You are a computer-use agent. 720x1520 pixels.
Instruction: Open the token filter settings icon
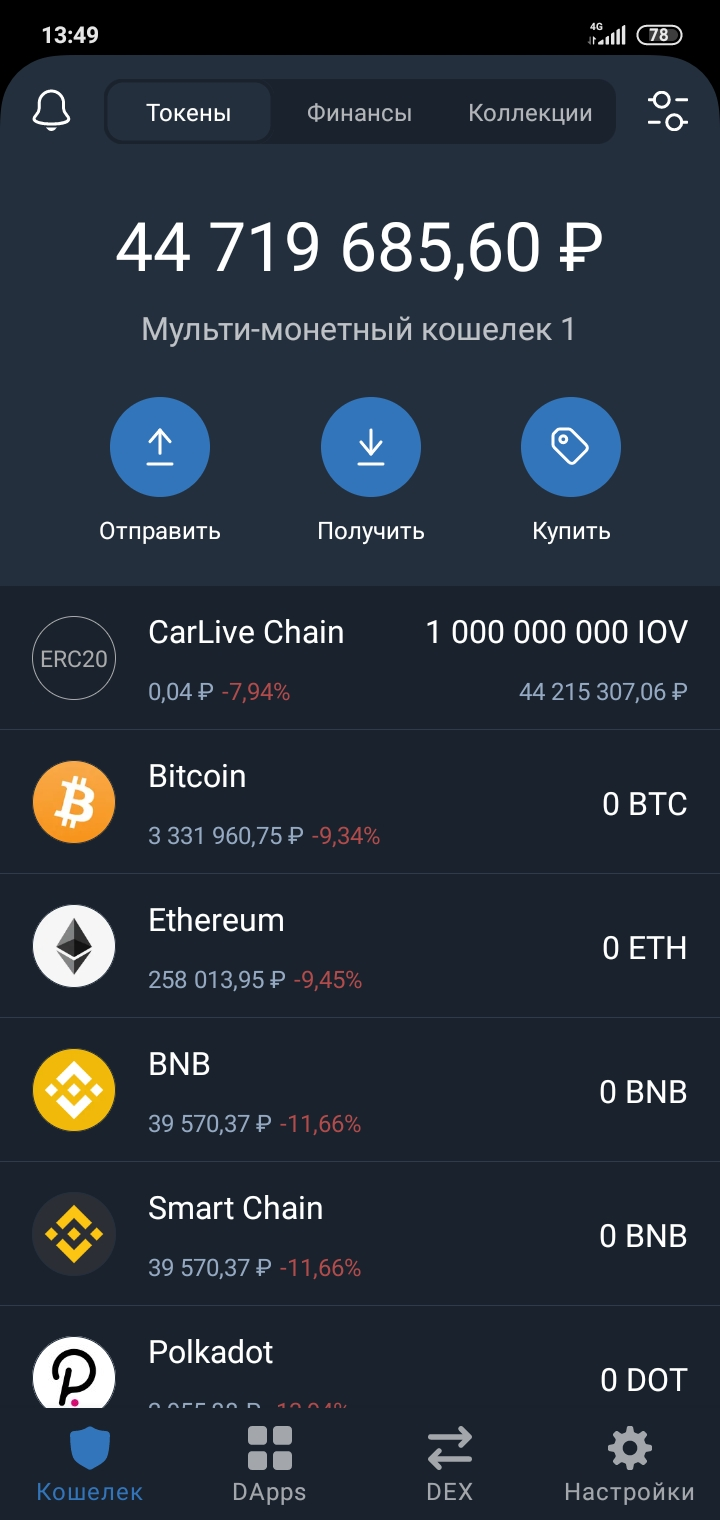point(667,111)
